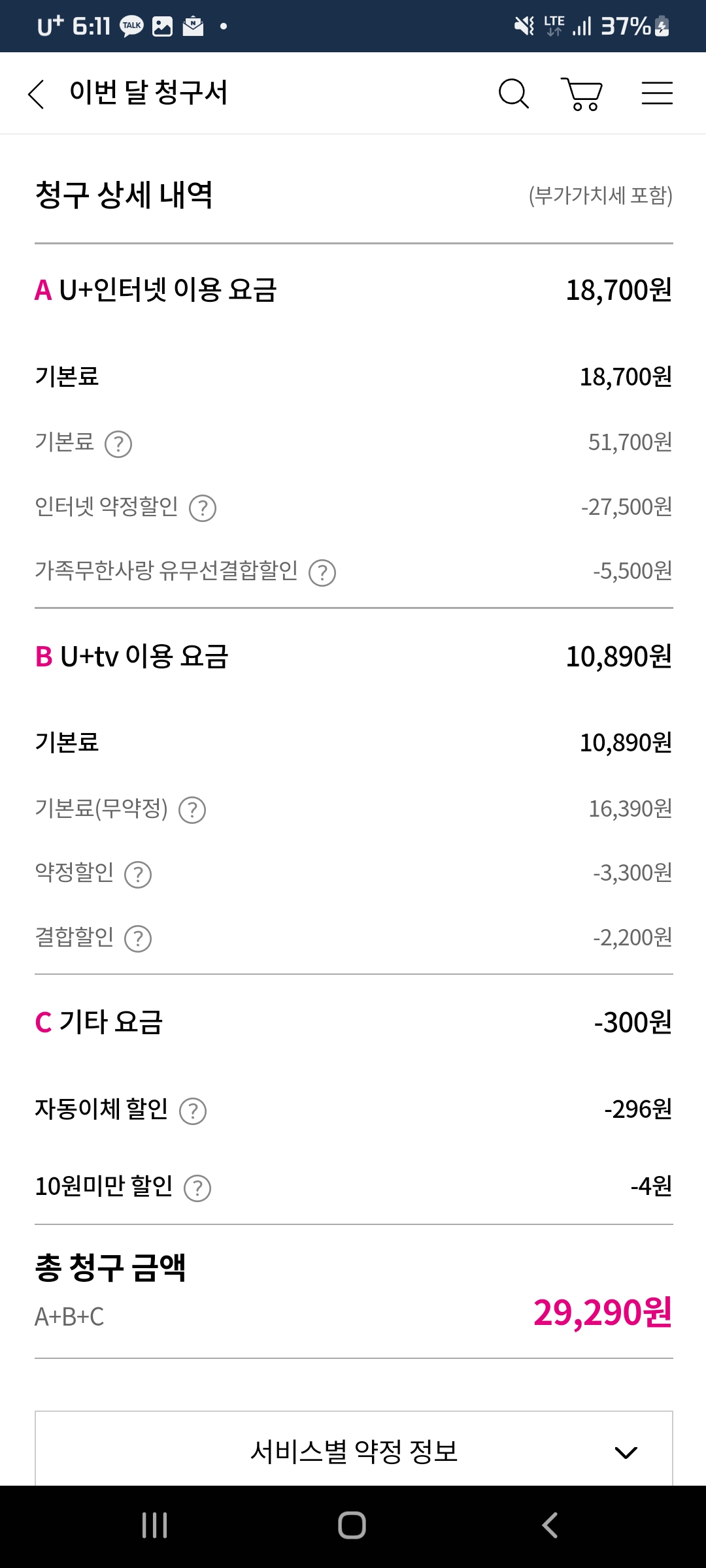Viewport: 706px width, 1568px height.
Task: Show help for U+tv 약정할인
Action: click(x=138, y=875)
